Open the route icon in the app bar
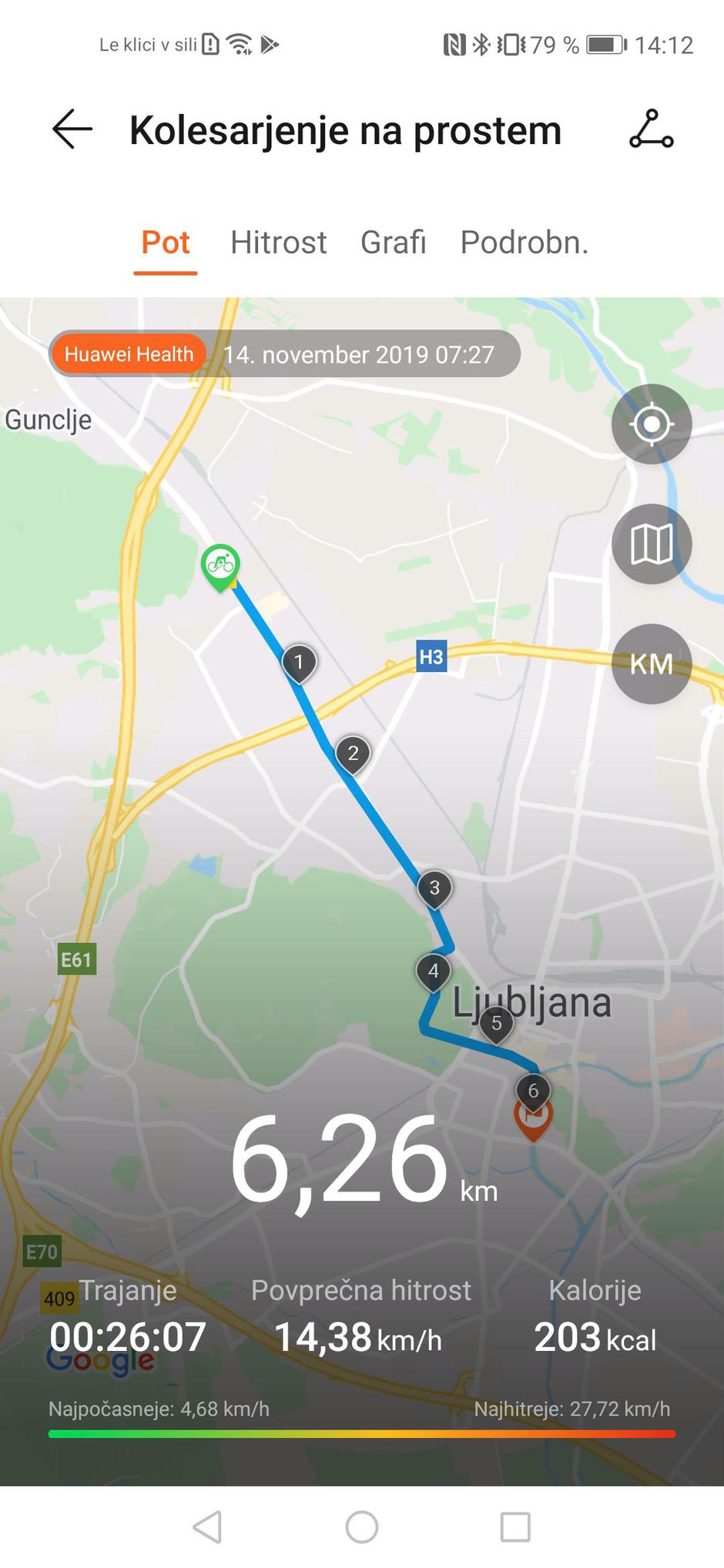The width and height of the screenshot is (724, 1568). pyautogui.click(x=651, y=129)
